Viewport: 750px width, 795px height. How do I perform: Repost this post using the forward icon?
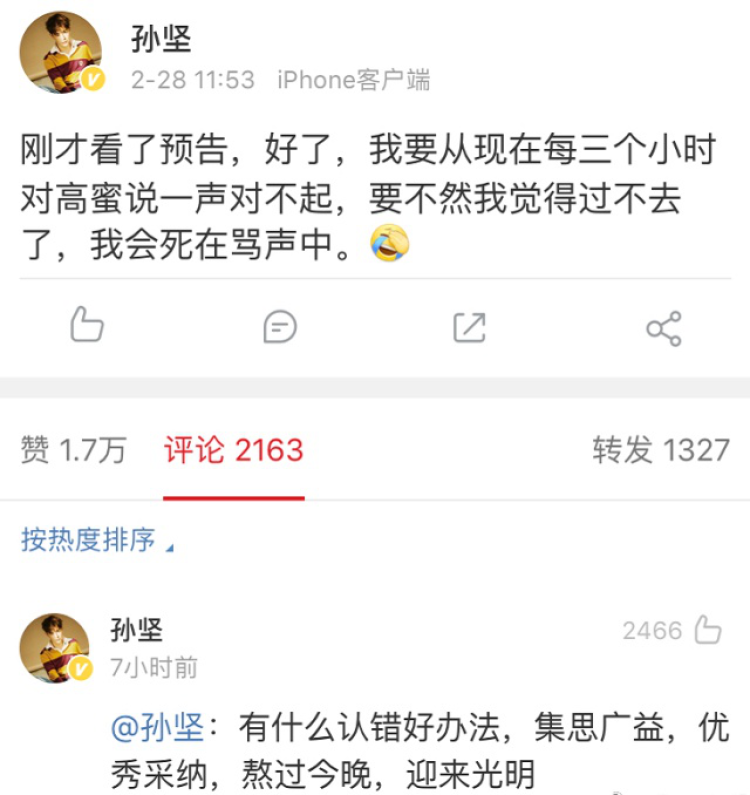point(469,327)
